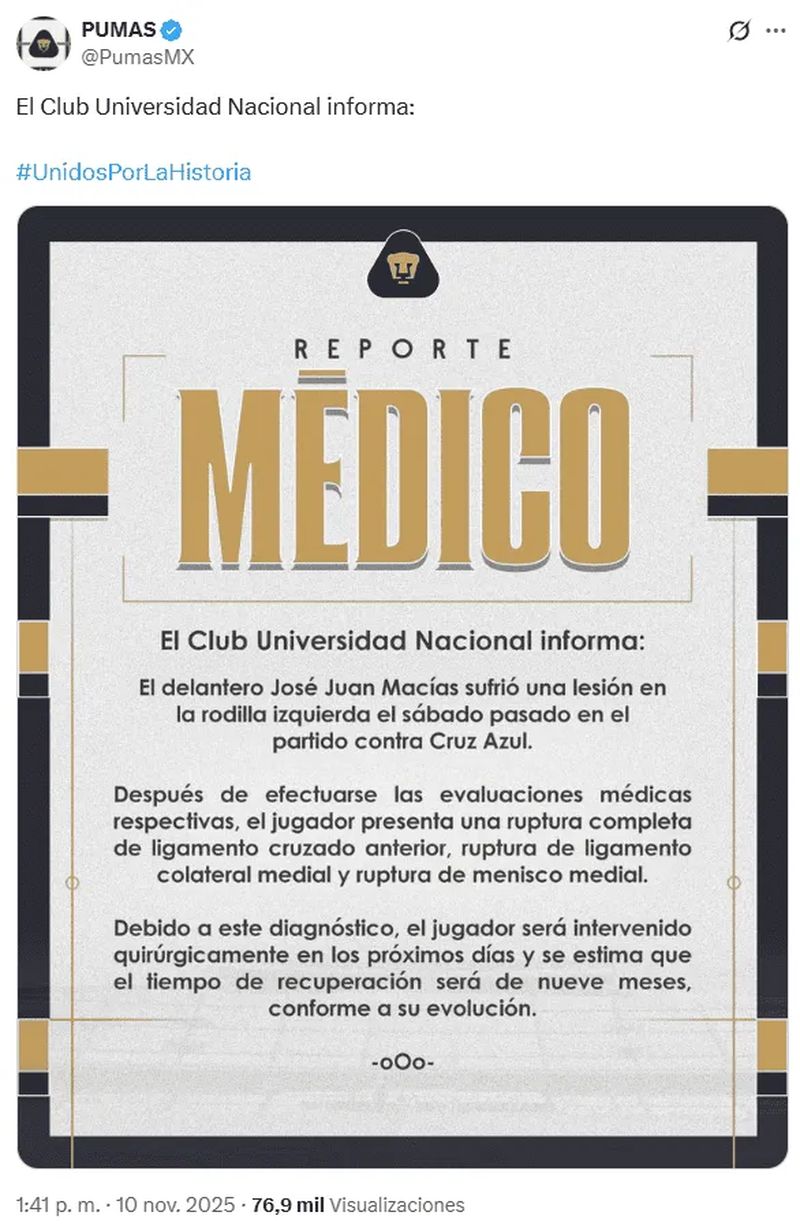Viewport: 800px width, 1227px height.
Task: View the 76,9 mil Visualizaciones details
Action: (357, 1205)
